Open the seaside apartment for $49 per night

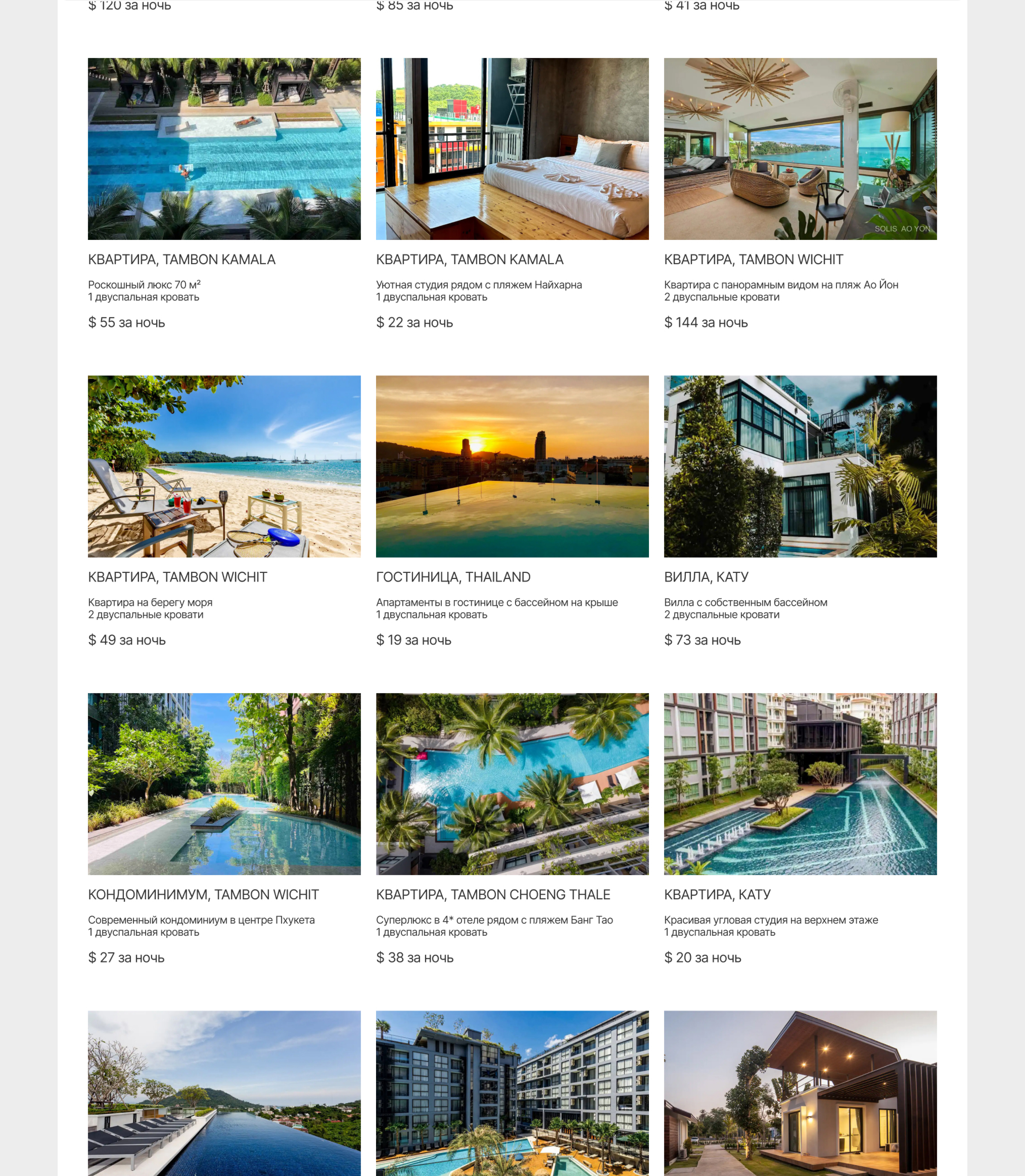[x=224, y=466]
